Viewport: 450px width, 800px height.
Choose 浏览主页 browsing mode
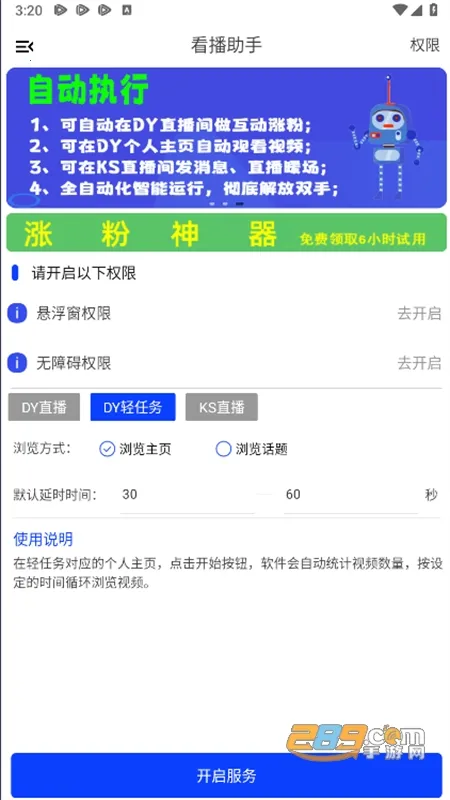[x=135, y=449]
